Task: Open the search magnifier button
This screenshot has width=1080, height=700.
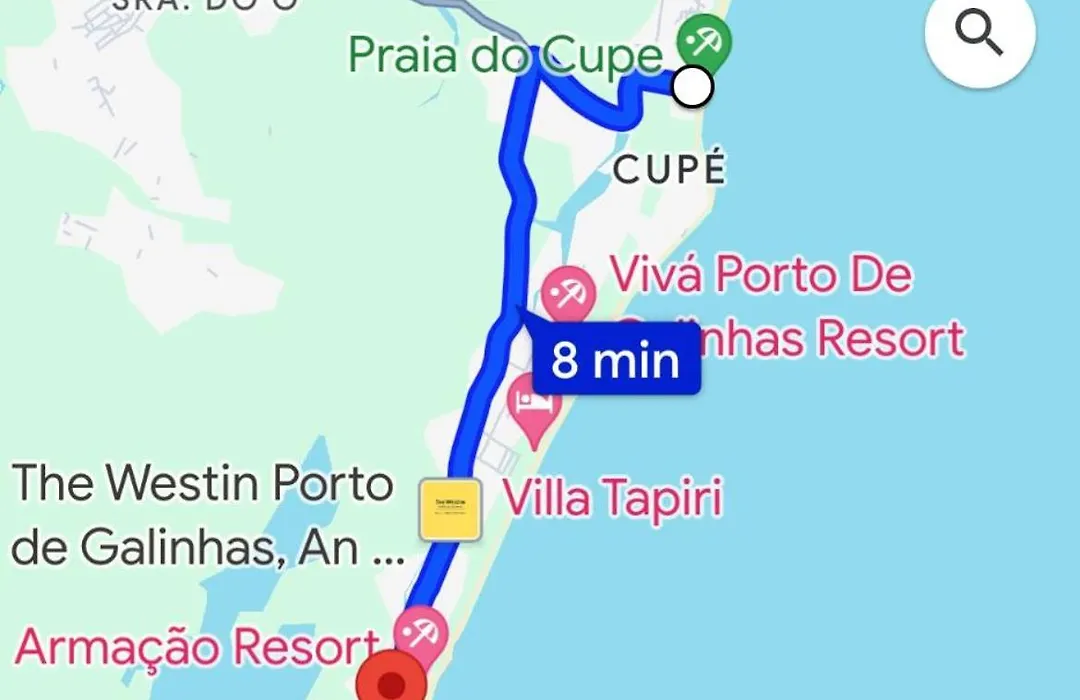Action: (979, 36)
